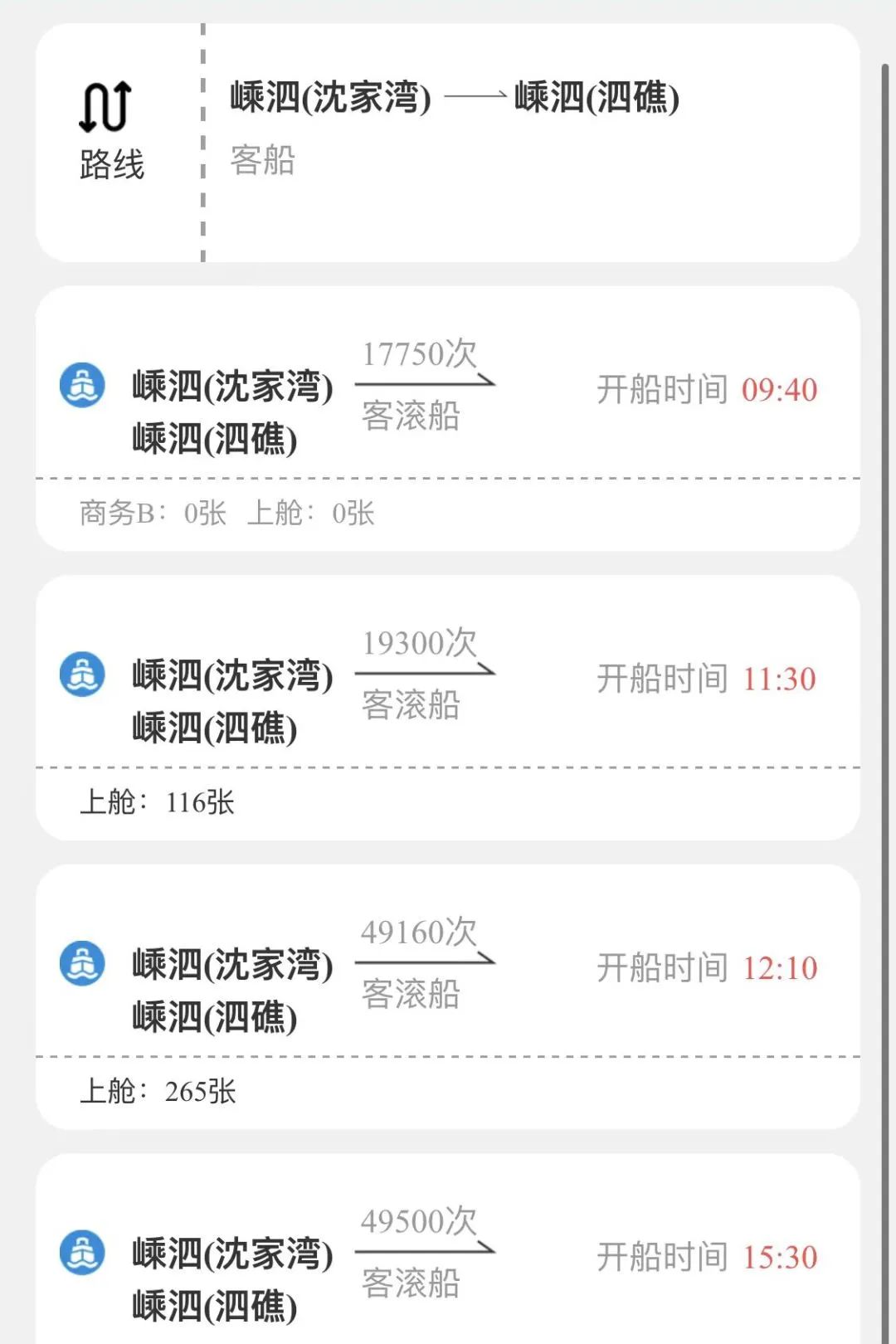Open the 15:30 departure time entry
The image size is (896, 1344).
pyautogui.click(x=778, y=1256)
